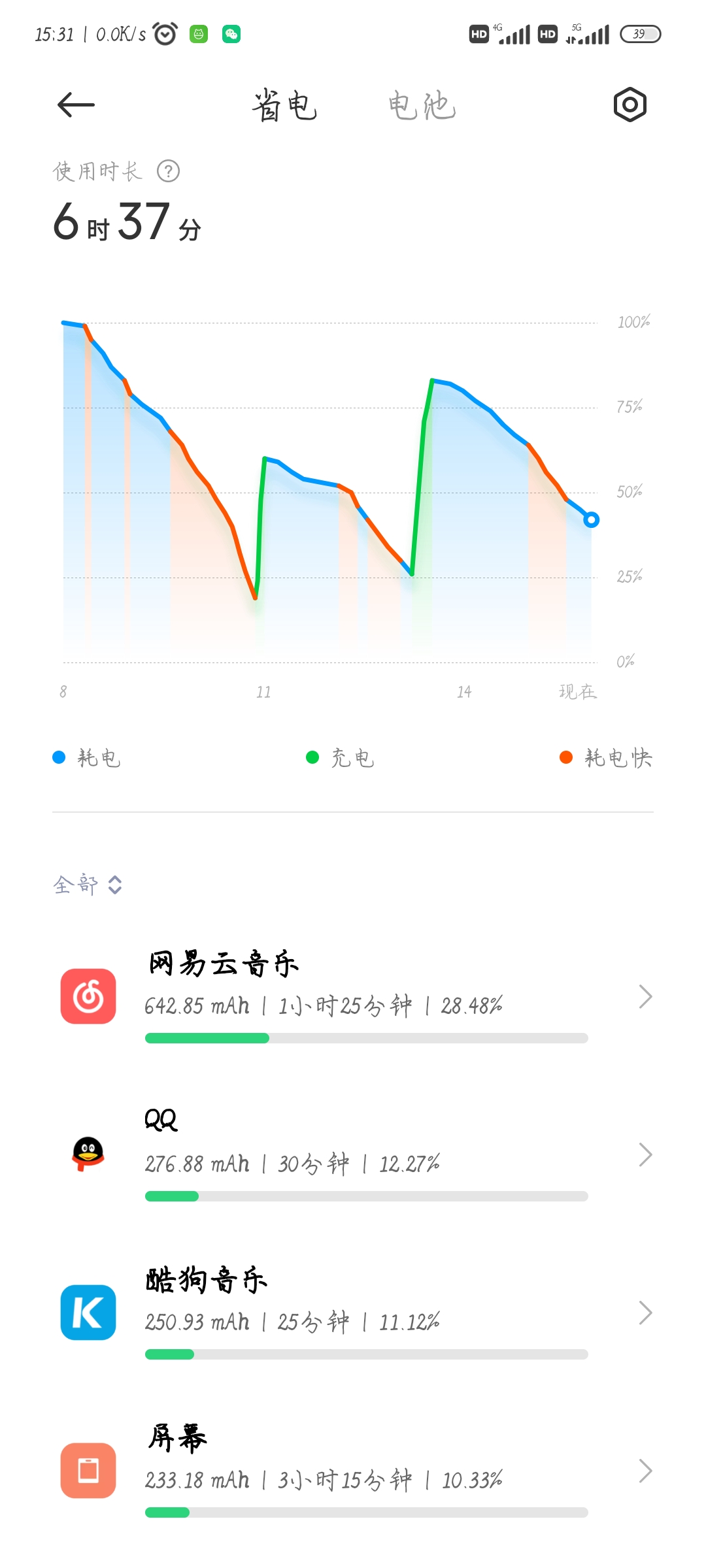View QQ battery consumption details

point(353,1155)
